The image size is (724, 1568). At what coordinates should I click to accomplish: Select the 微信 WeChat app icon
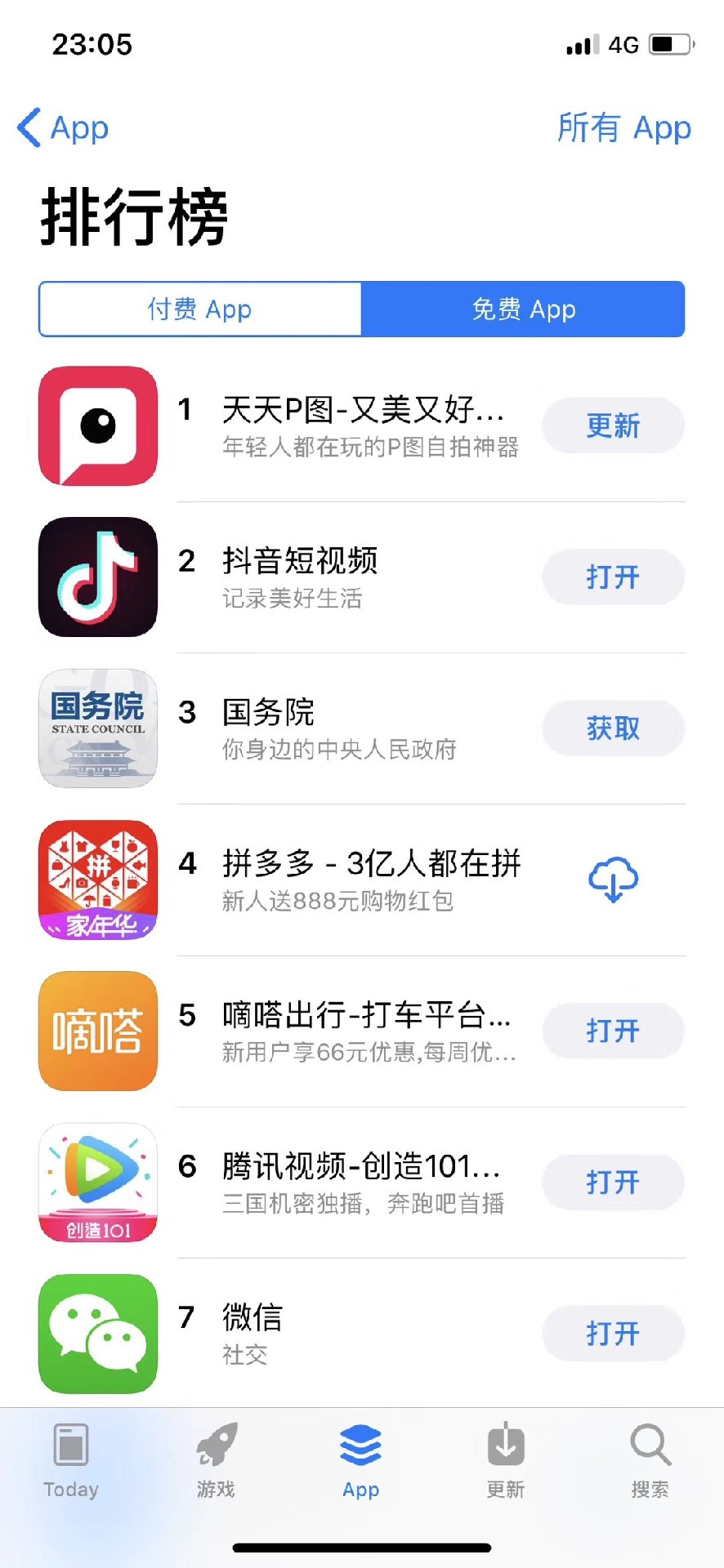click(x=96, y=1334)
